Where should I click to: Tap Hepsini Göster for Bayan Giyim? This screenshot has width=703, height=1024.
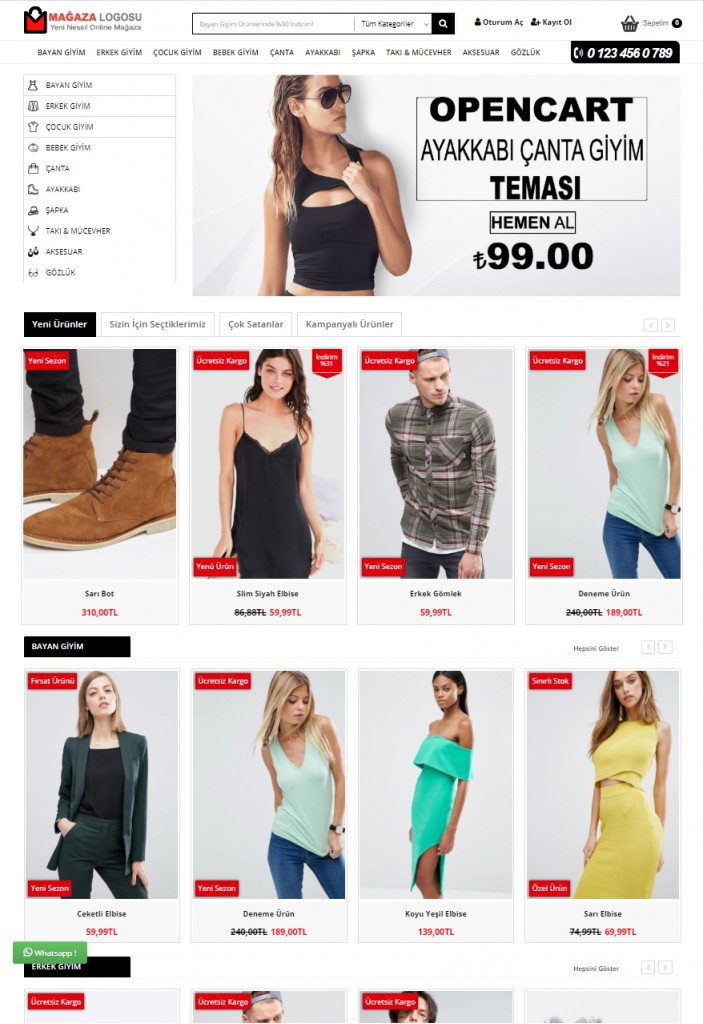tap(596, 648)
